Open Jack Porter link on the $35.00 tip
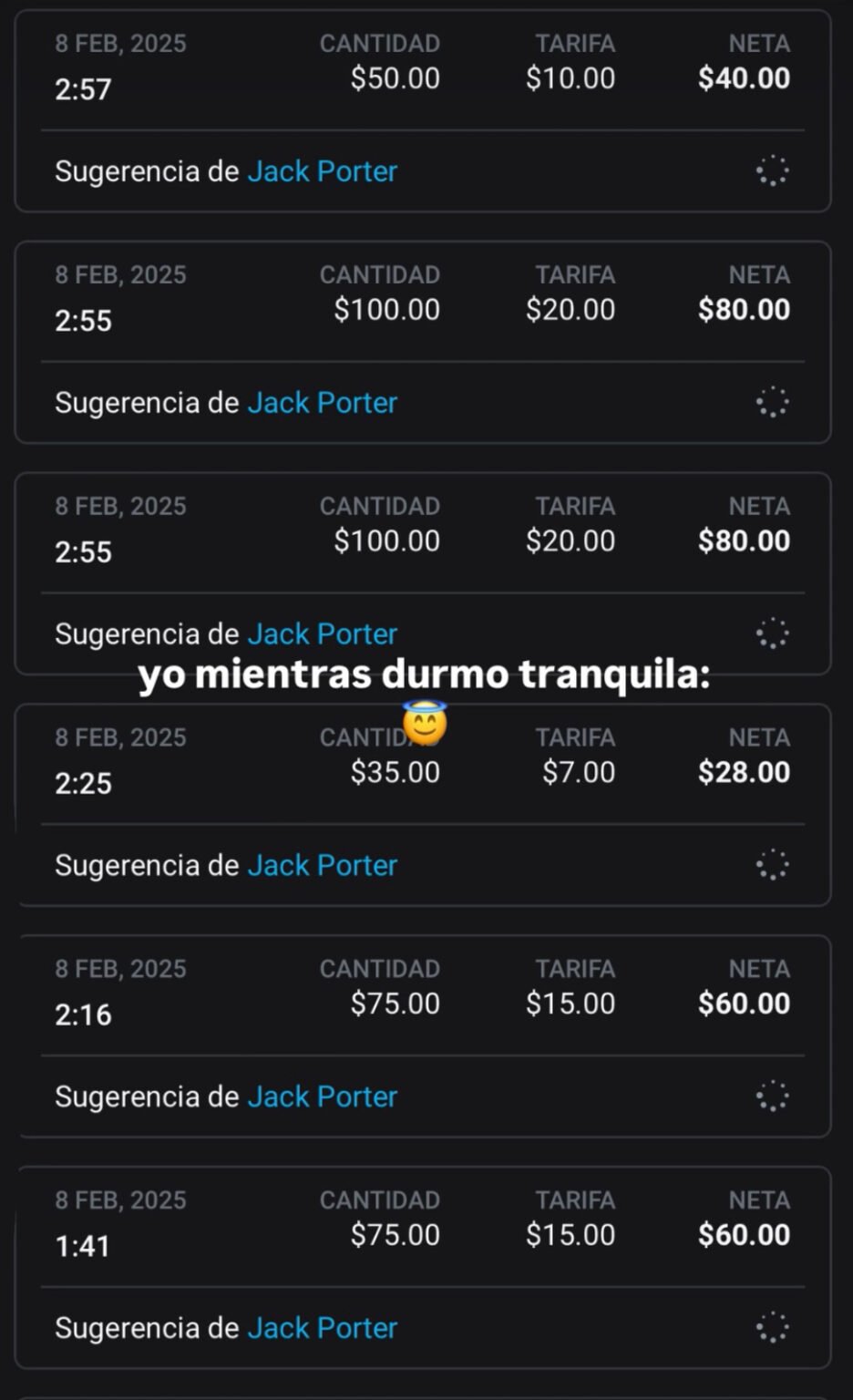853x1400 pixels. 323,865
